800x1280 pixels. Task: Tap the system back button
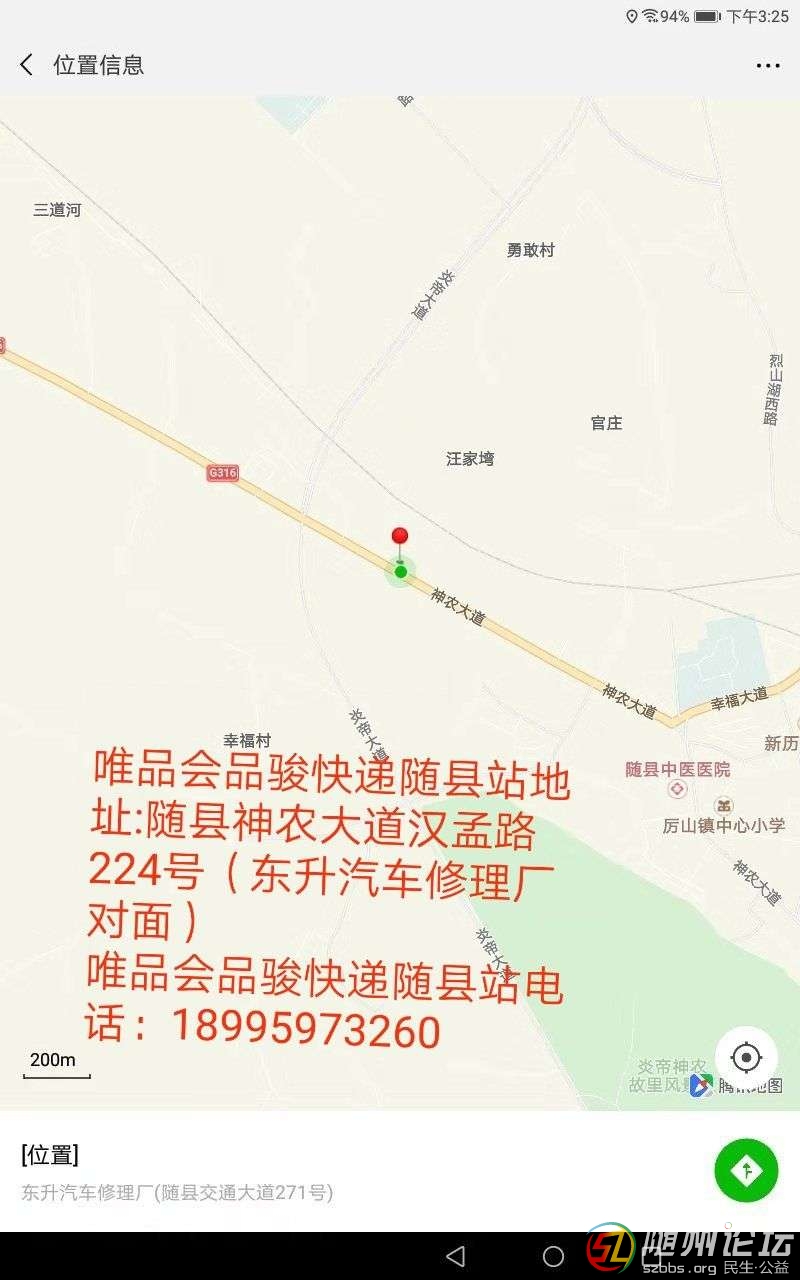coord(456,1256)
